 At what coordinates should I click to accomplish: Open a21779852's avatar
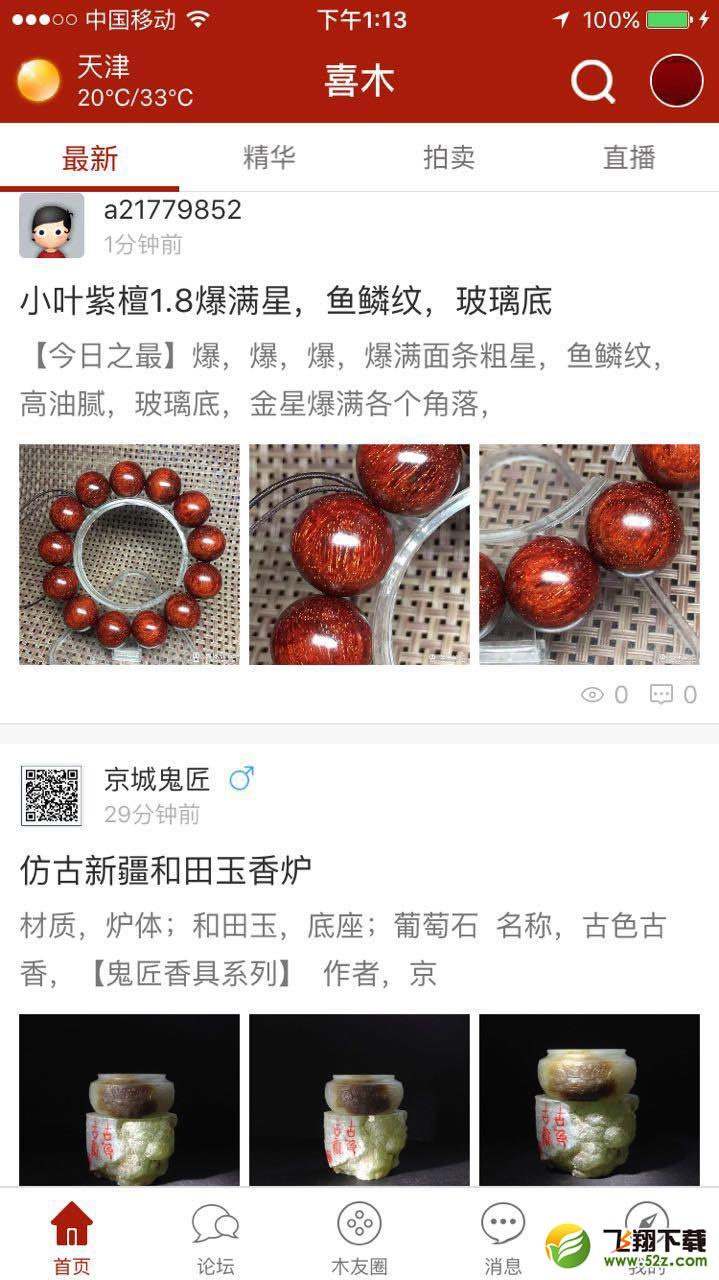click(51, 226)
